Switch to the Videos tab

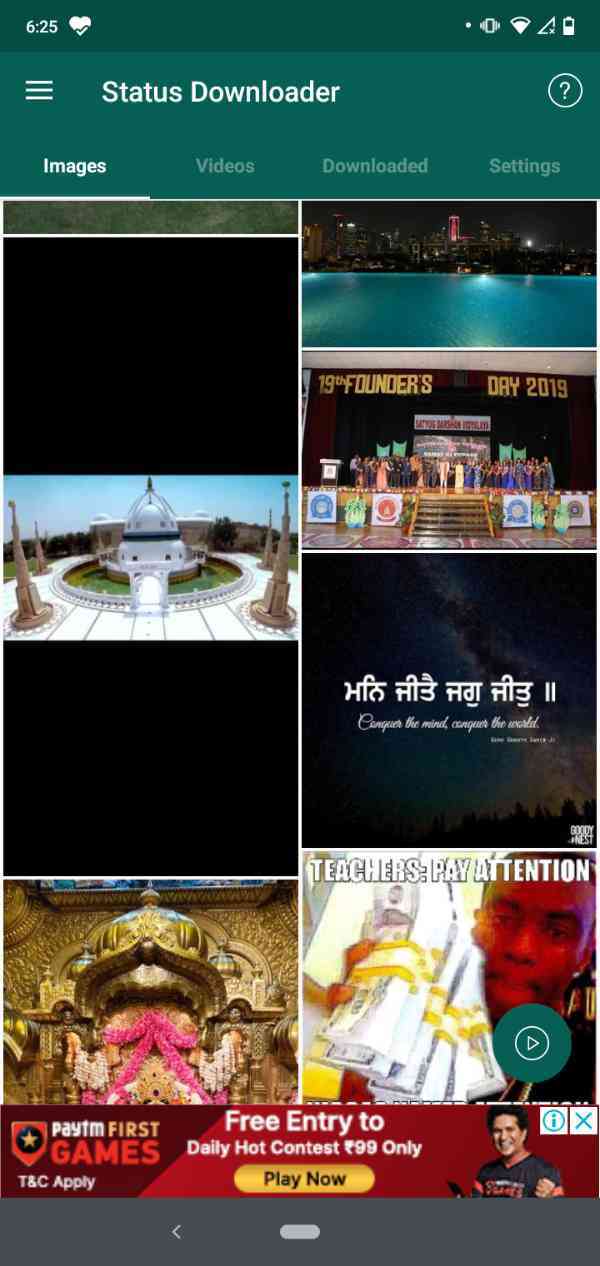(225, 166)
